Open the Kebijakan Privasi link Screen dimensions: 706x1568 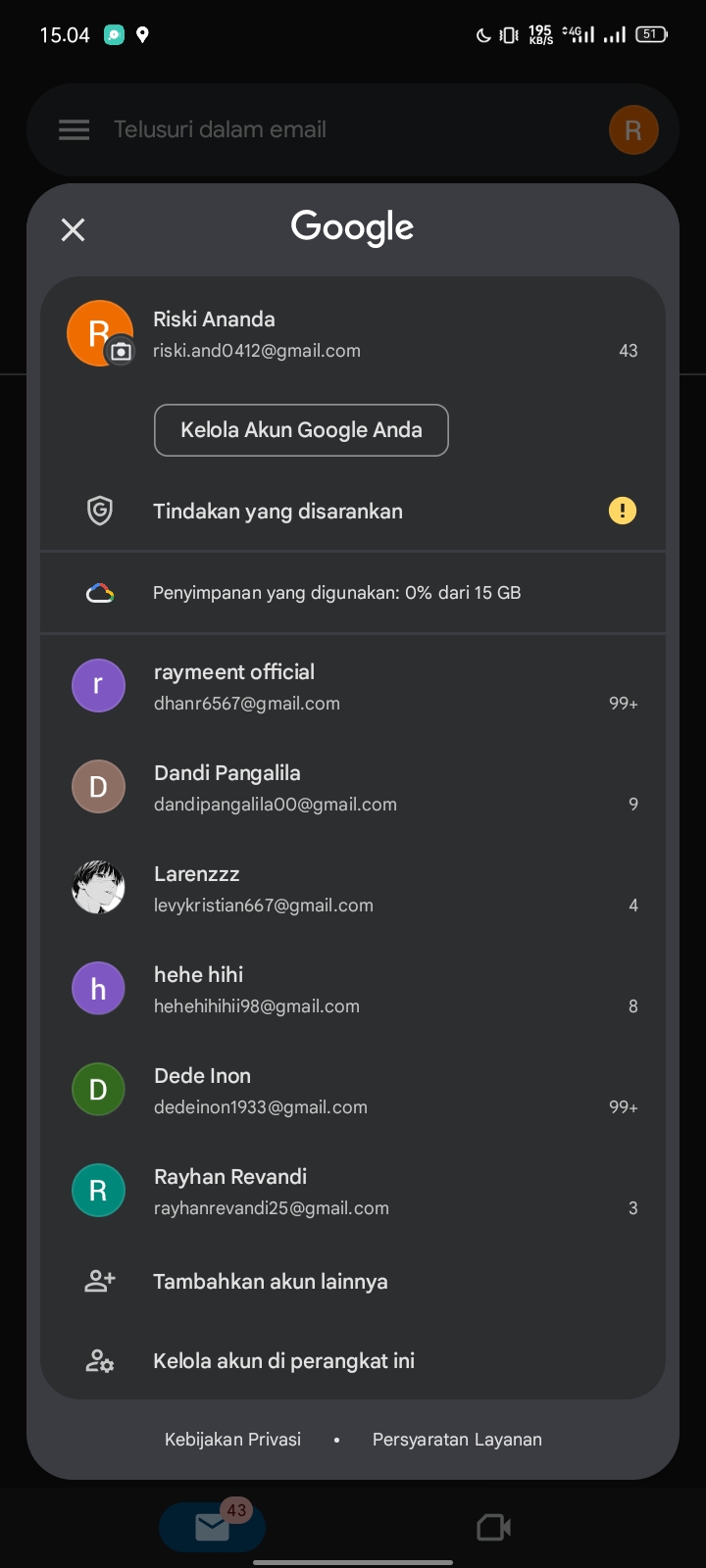233,1440
